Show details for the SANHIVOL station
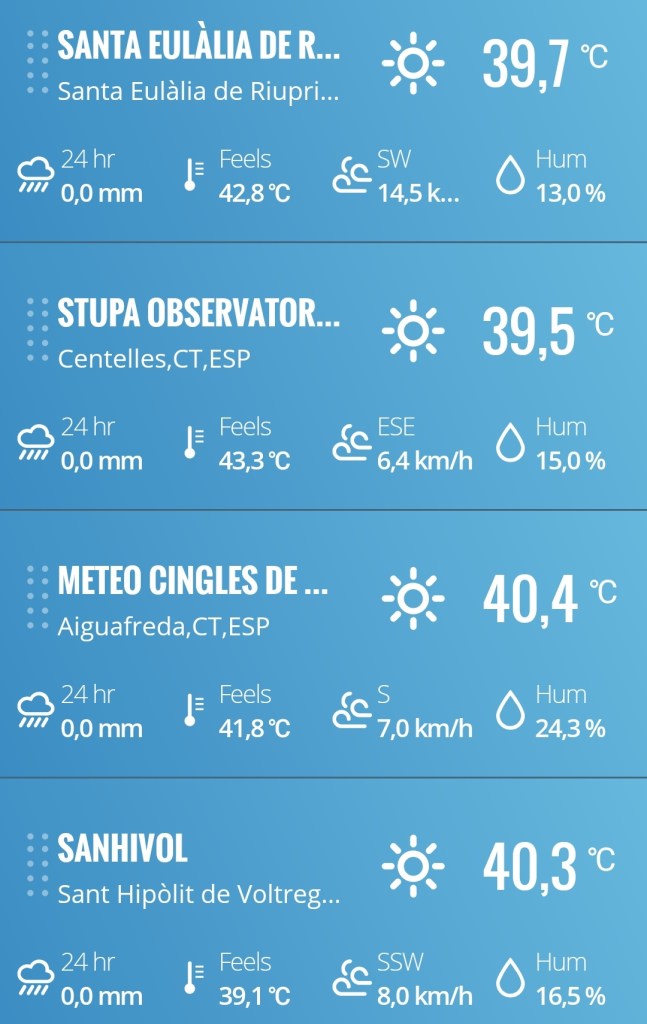 click(x=123, y=849)
